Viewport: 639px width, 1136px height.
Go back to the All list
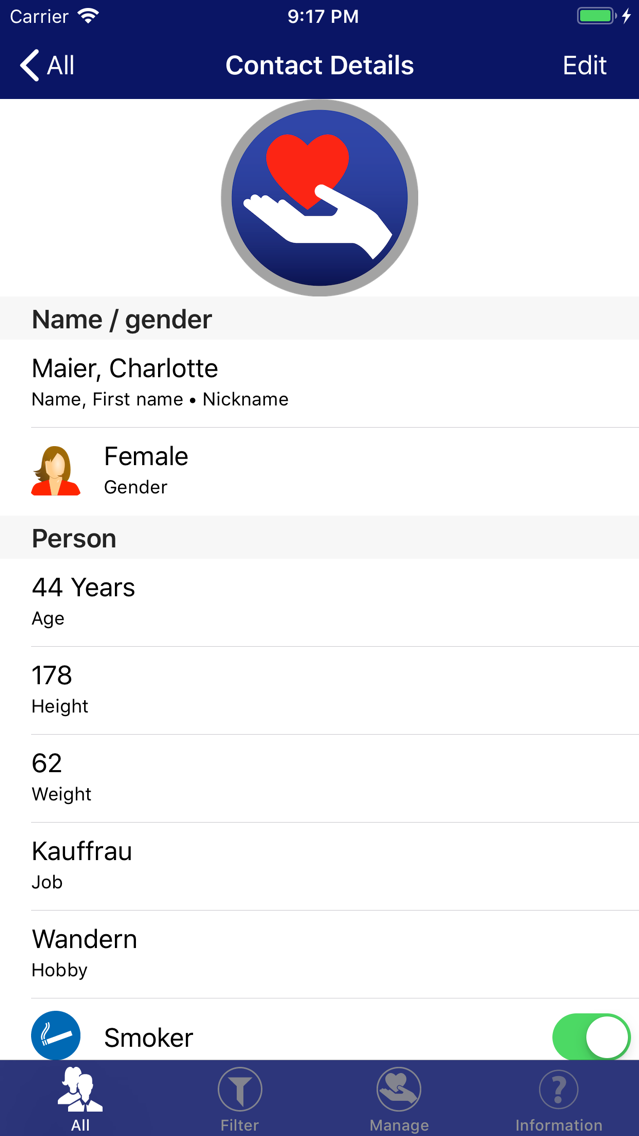(x=47, y=66)
